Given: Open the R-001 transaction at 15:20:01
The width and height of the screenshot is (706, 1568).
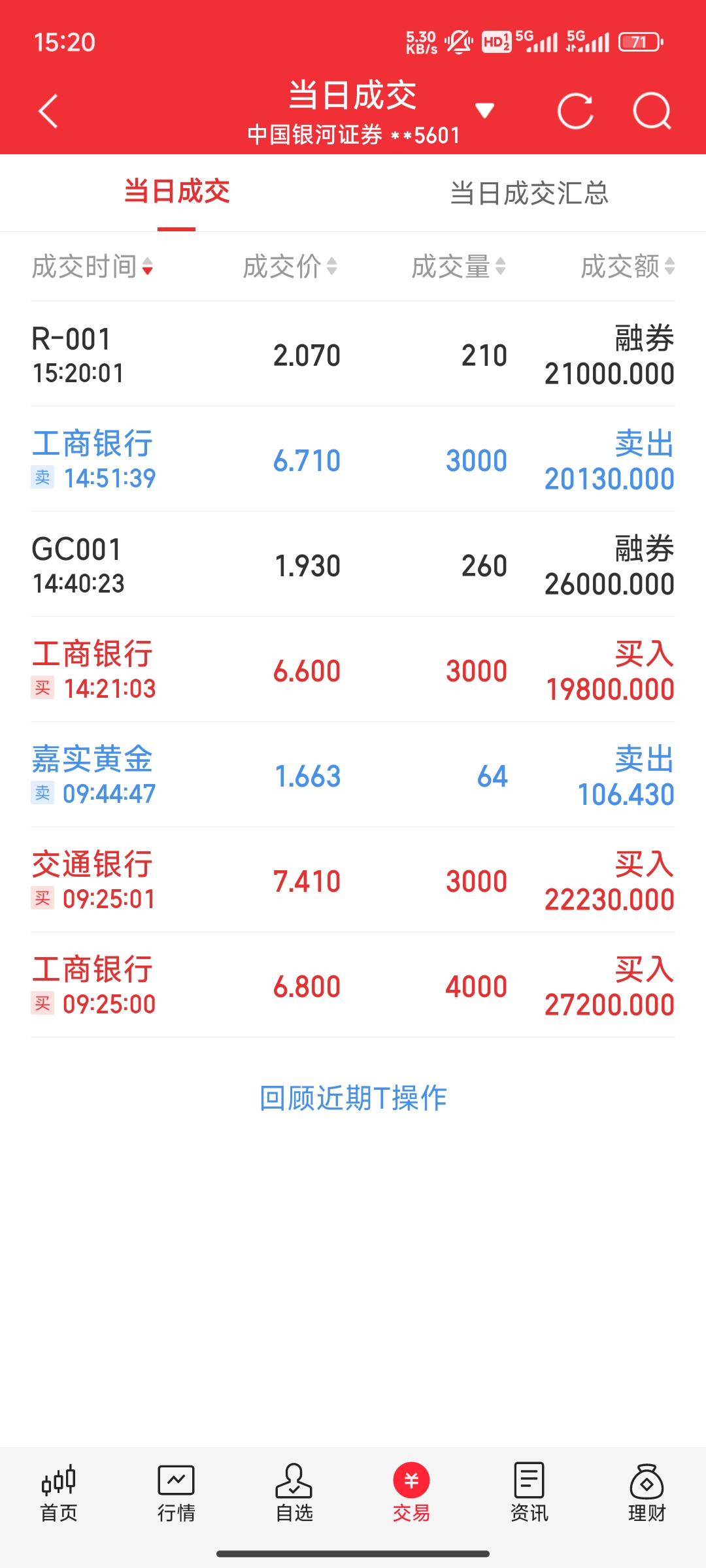Looking at the screenshot, I should 353,354.
